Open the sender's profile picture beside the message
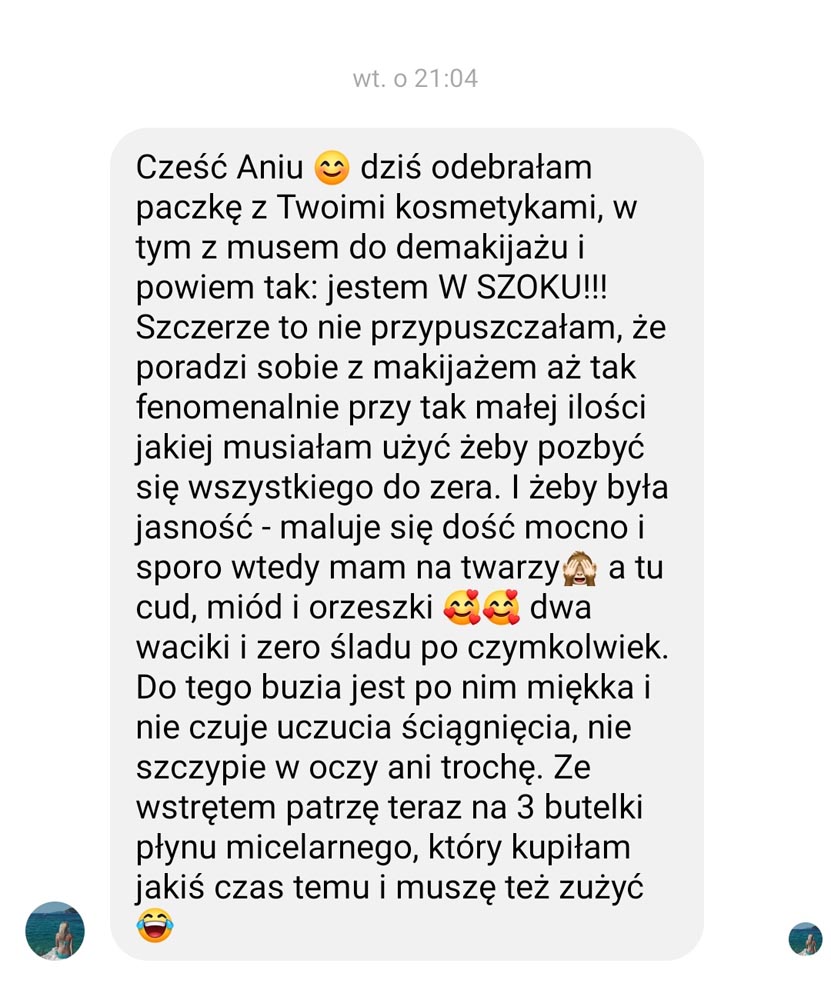 (x=55, y=930)
